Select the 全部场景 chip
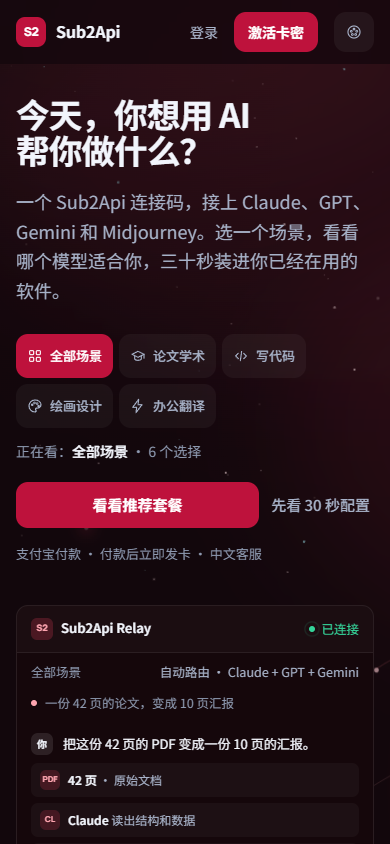The width and height of the screenshot is (390, 844). (x=65, y=356)
